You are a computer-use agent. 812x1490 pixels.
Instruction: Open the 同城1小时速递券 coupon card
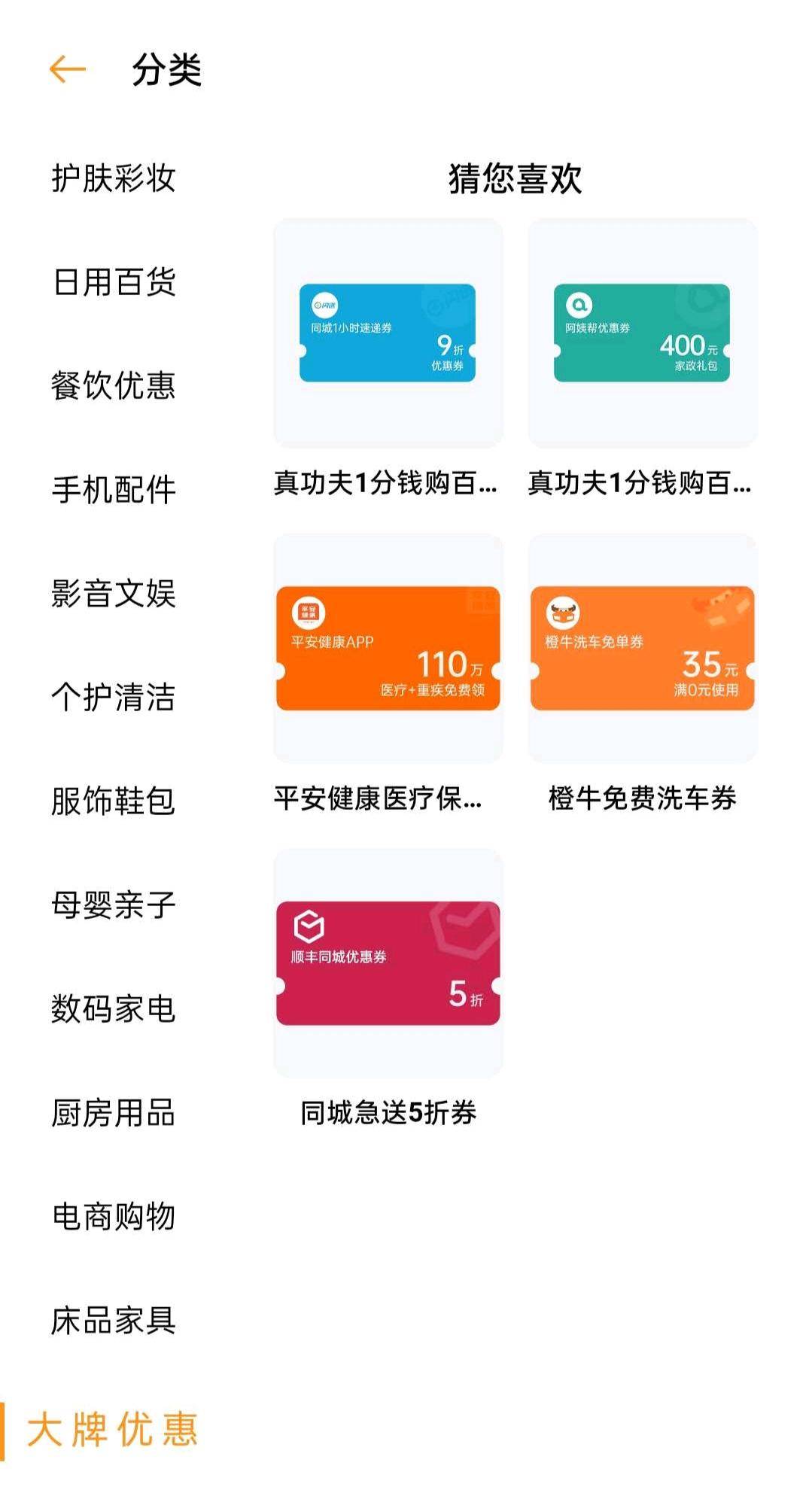tap(388, 333)
